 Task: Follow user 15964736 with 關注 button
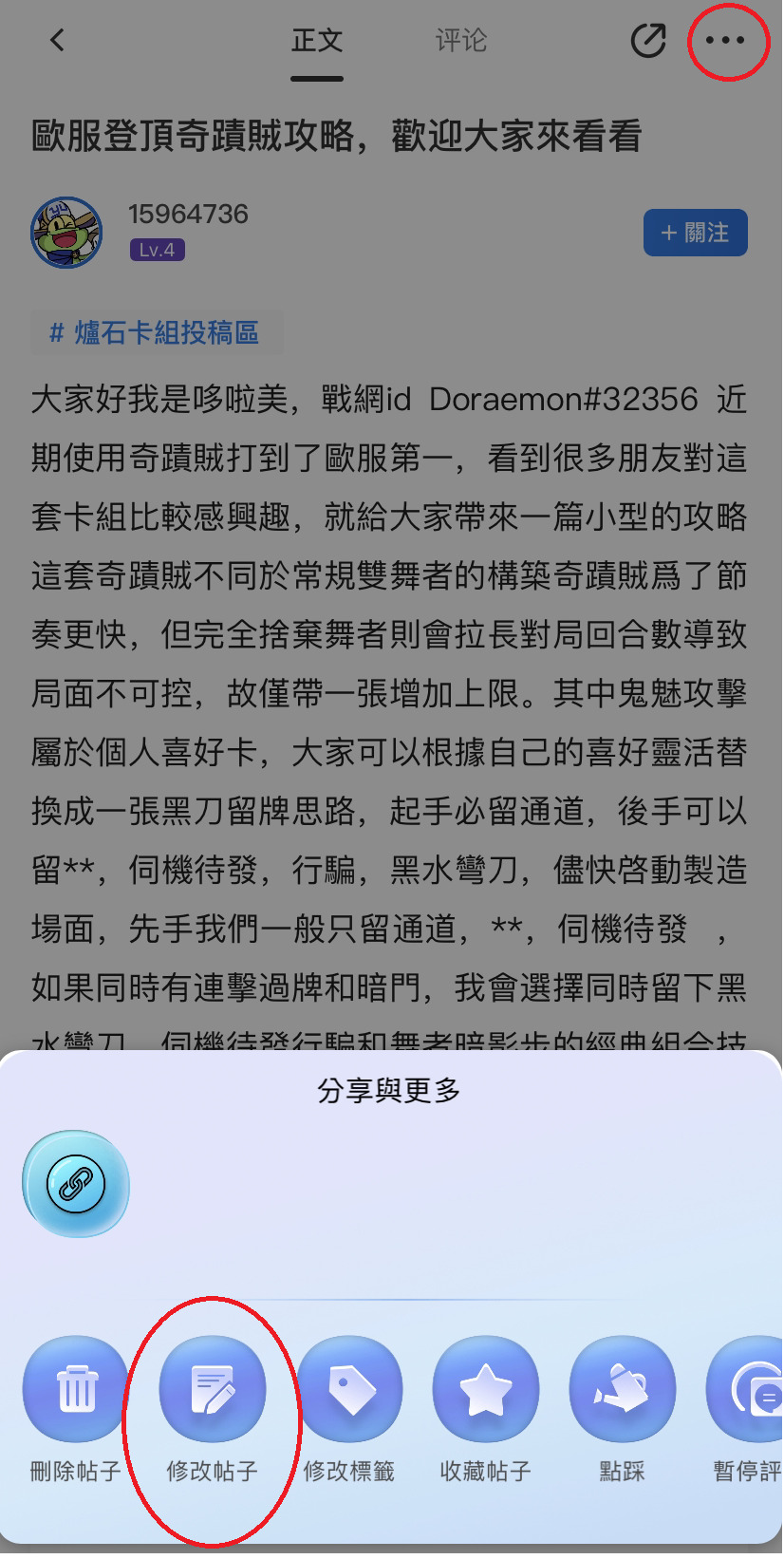695,233
